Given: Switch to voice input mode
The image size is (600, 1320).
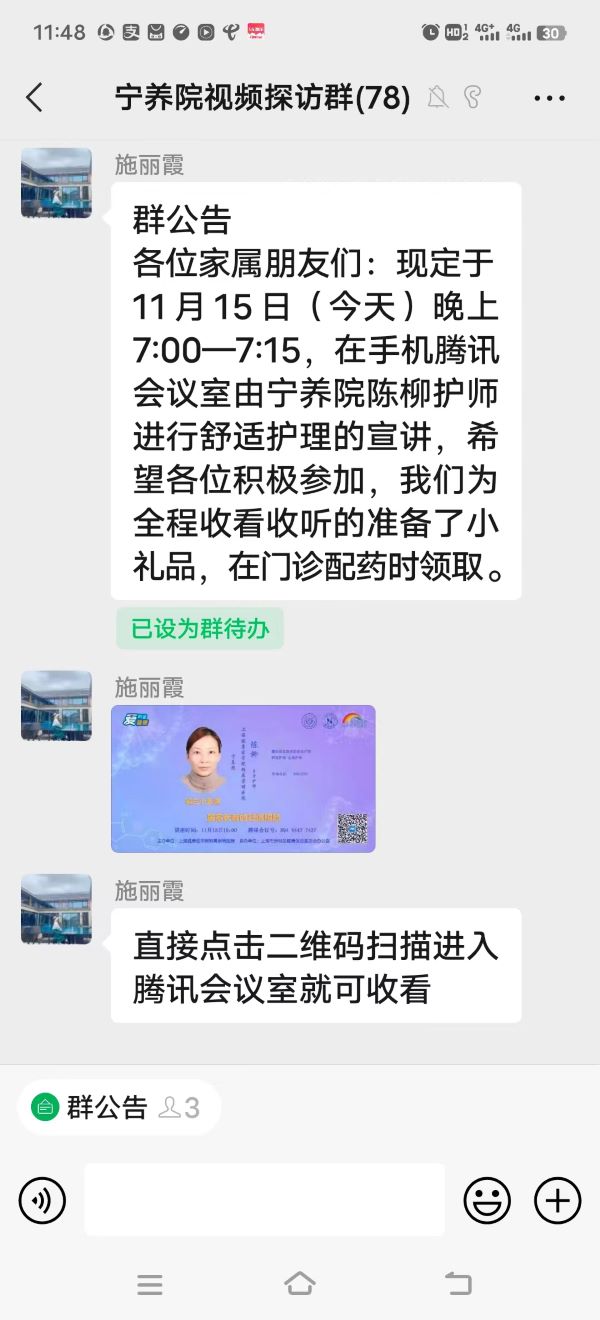Looking at the screenshot, I should point(42,1200).
